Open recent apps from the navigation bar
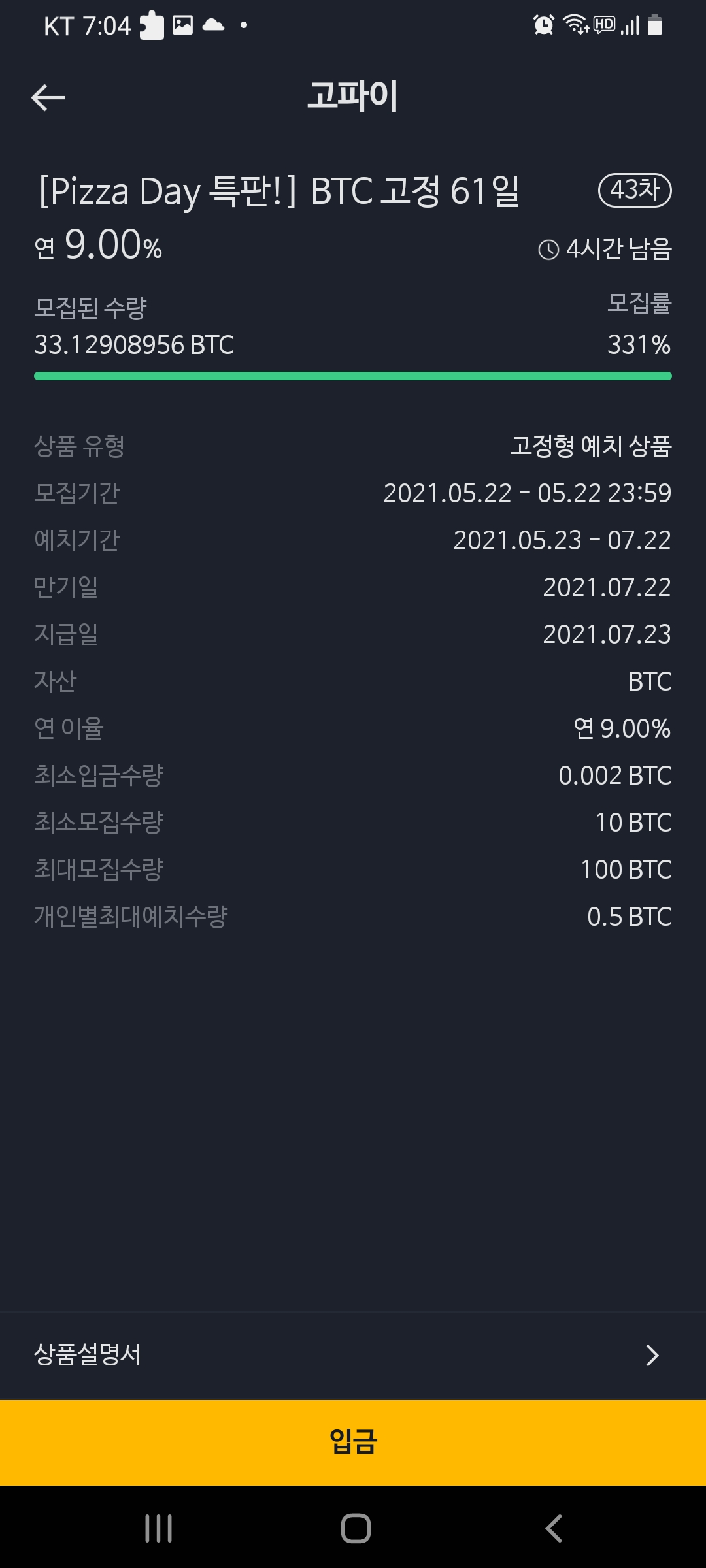This screenshot has height=1568, width=706. [x=158, y=1528]
